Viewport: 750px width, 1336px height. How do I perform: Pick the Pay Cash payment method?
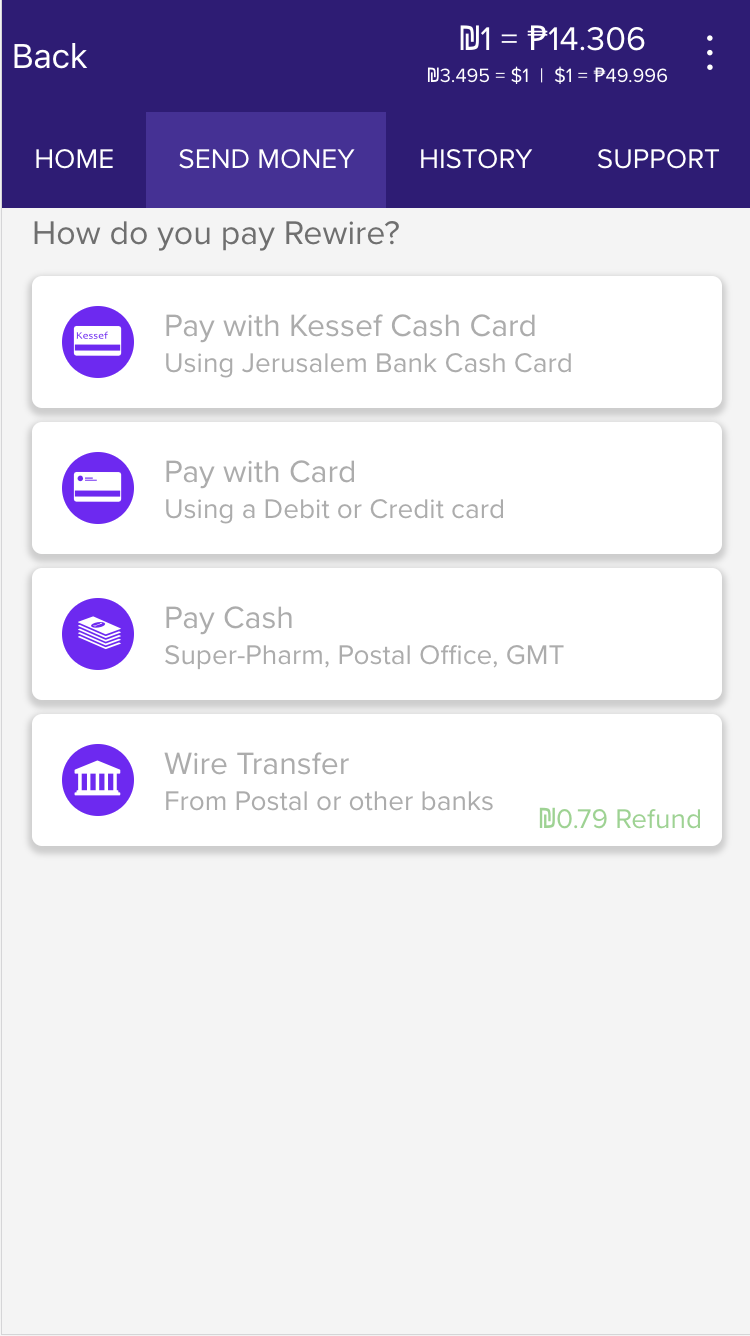click(x=377, y=634)
